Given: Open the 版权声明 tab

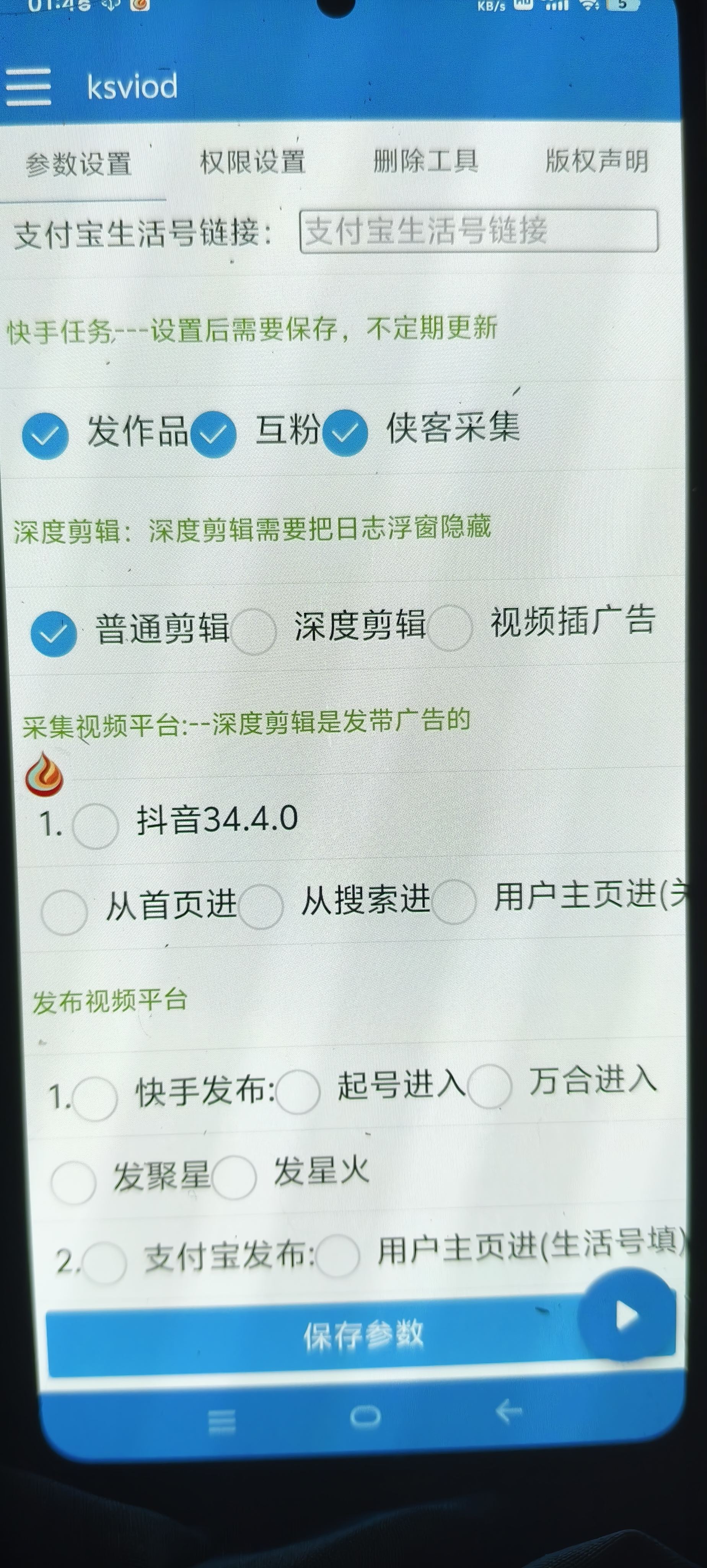Looking at the screenshot, I should pos(596,161).
